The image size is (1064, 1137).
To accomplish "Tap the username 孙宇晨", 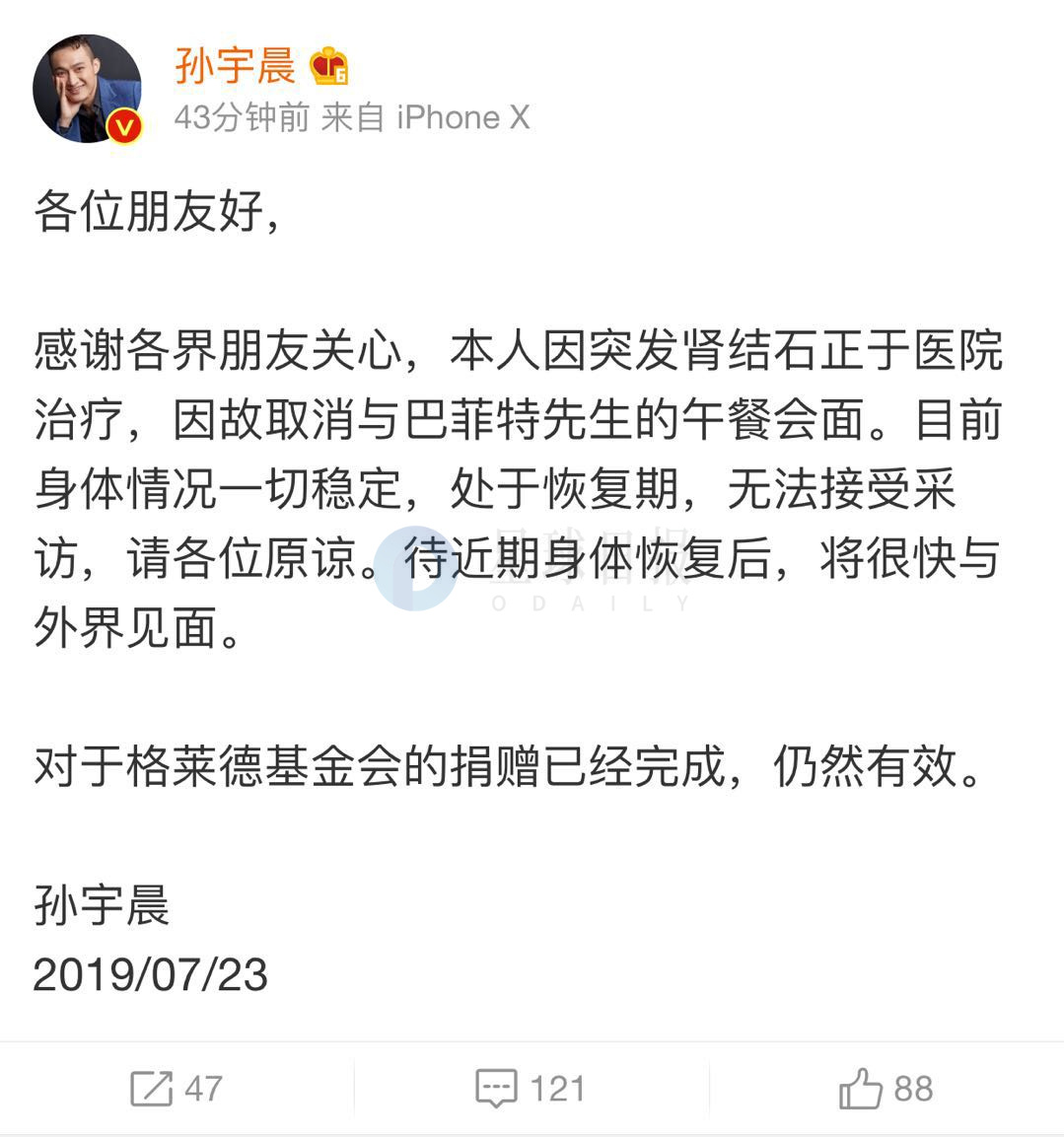I will (x=235, y=66).
